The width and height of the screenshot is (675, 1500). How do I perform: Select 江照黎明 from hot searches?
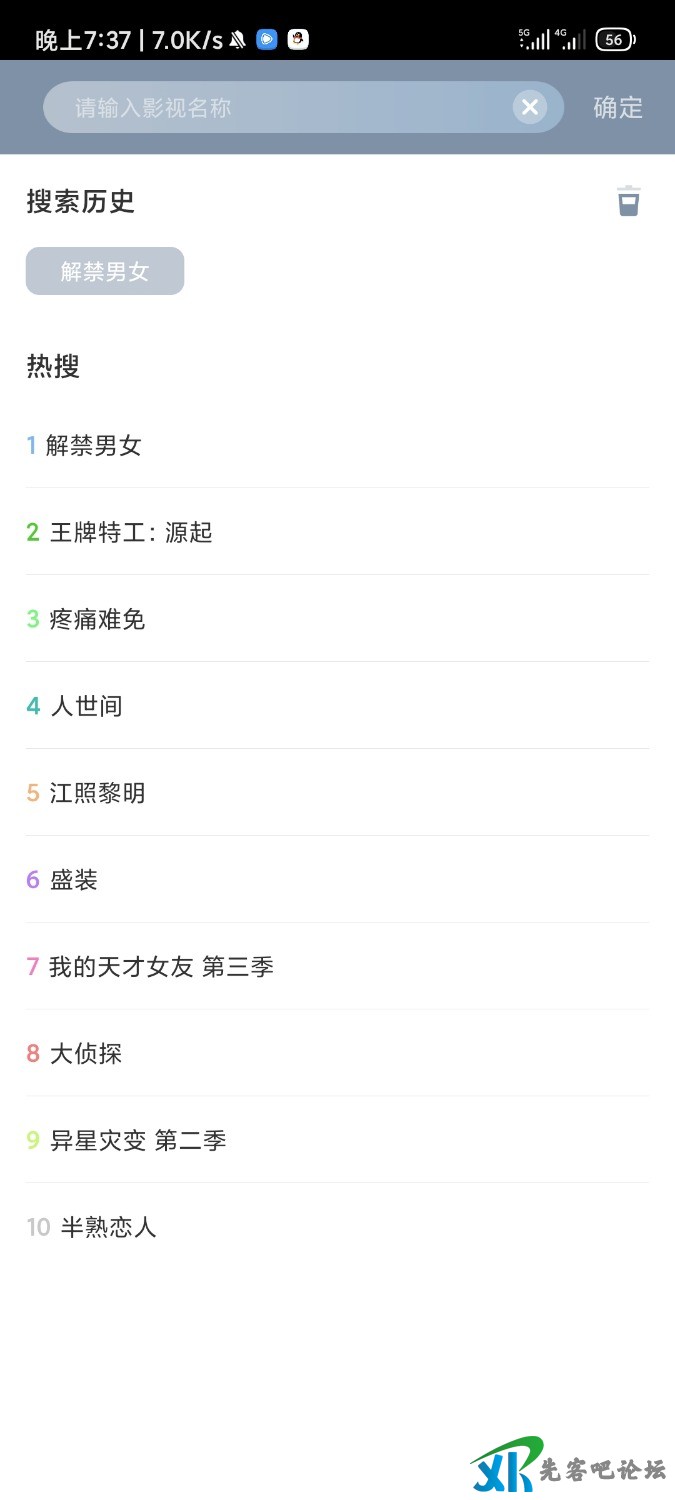97,794
